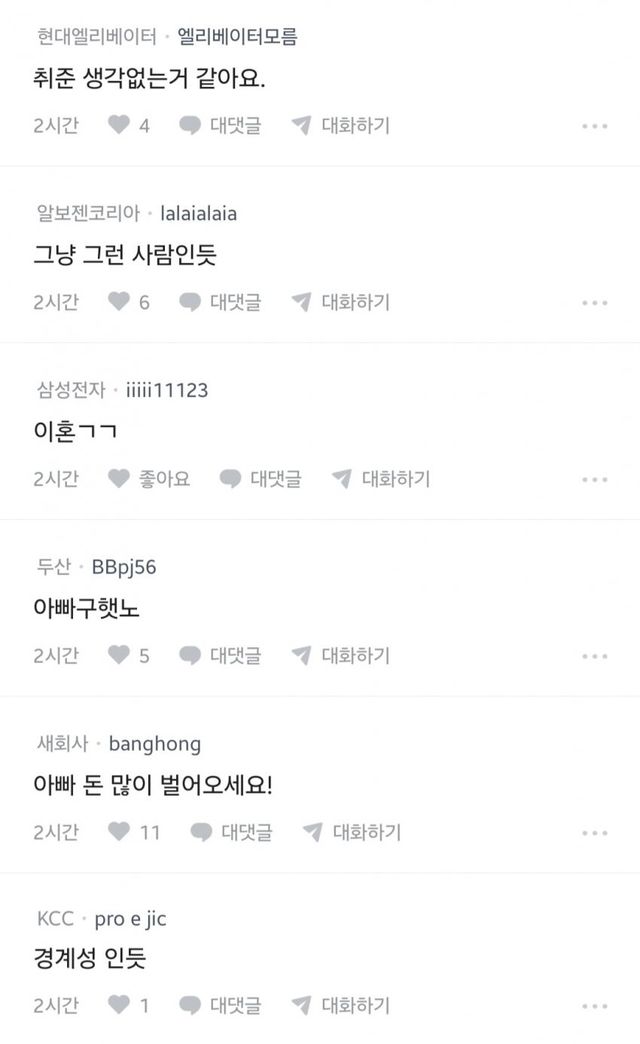Open overflow menu on iiiii11123's comment

(594, 480)
